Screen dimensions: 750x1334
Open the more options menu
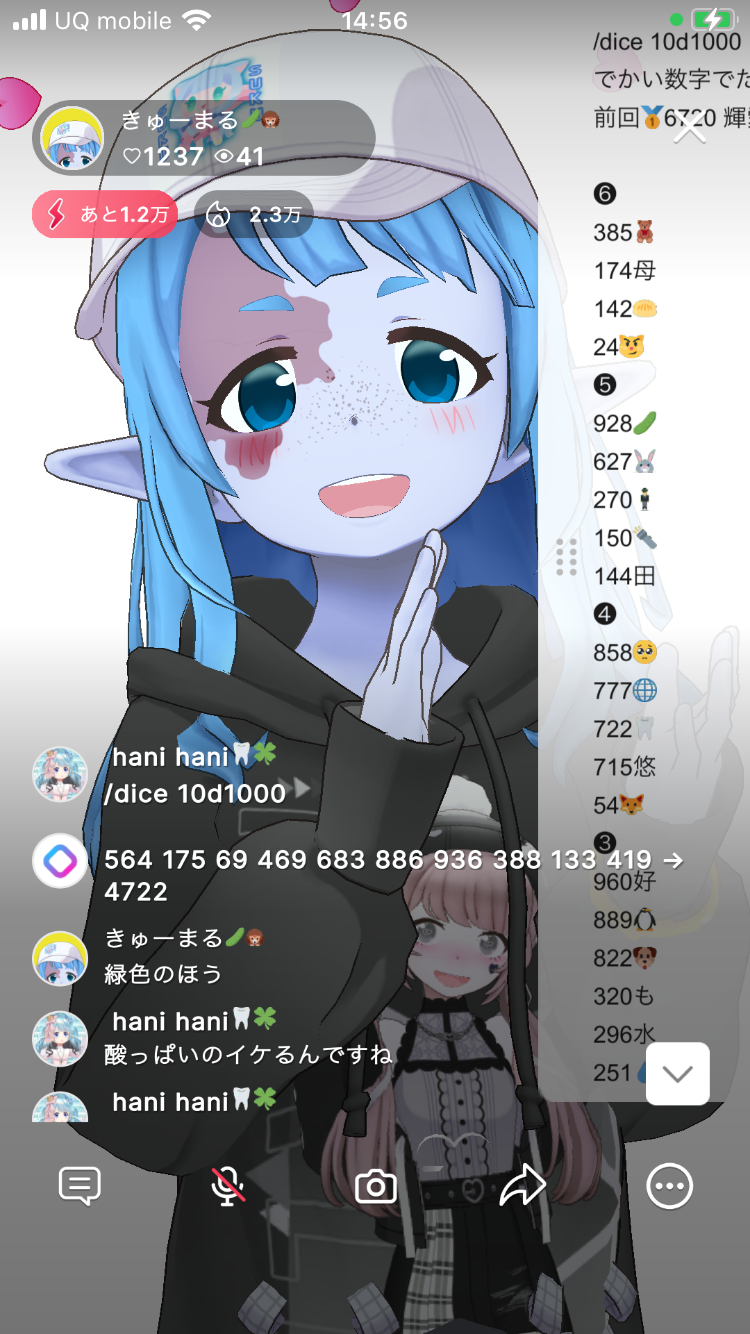669,1186
